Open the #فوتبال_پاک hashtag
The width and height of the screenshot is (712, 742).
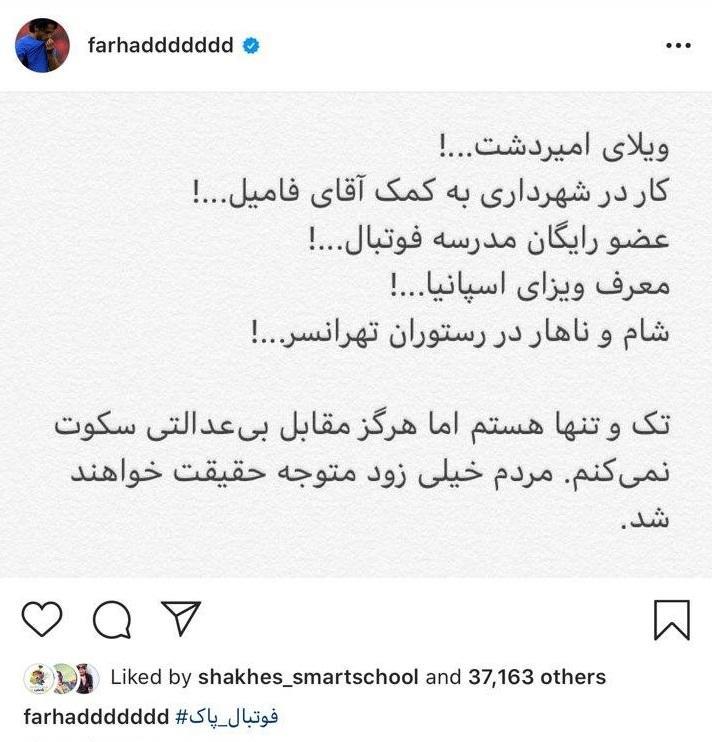point(226,717)
